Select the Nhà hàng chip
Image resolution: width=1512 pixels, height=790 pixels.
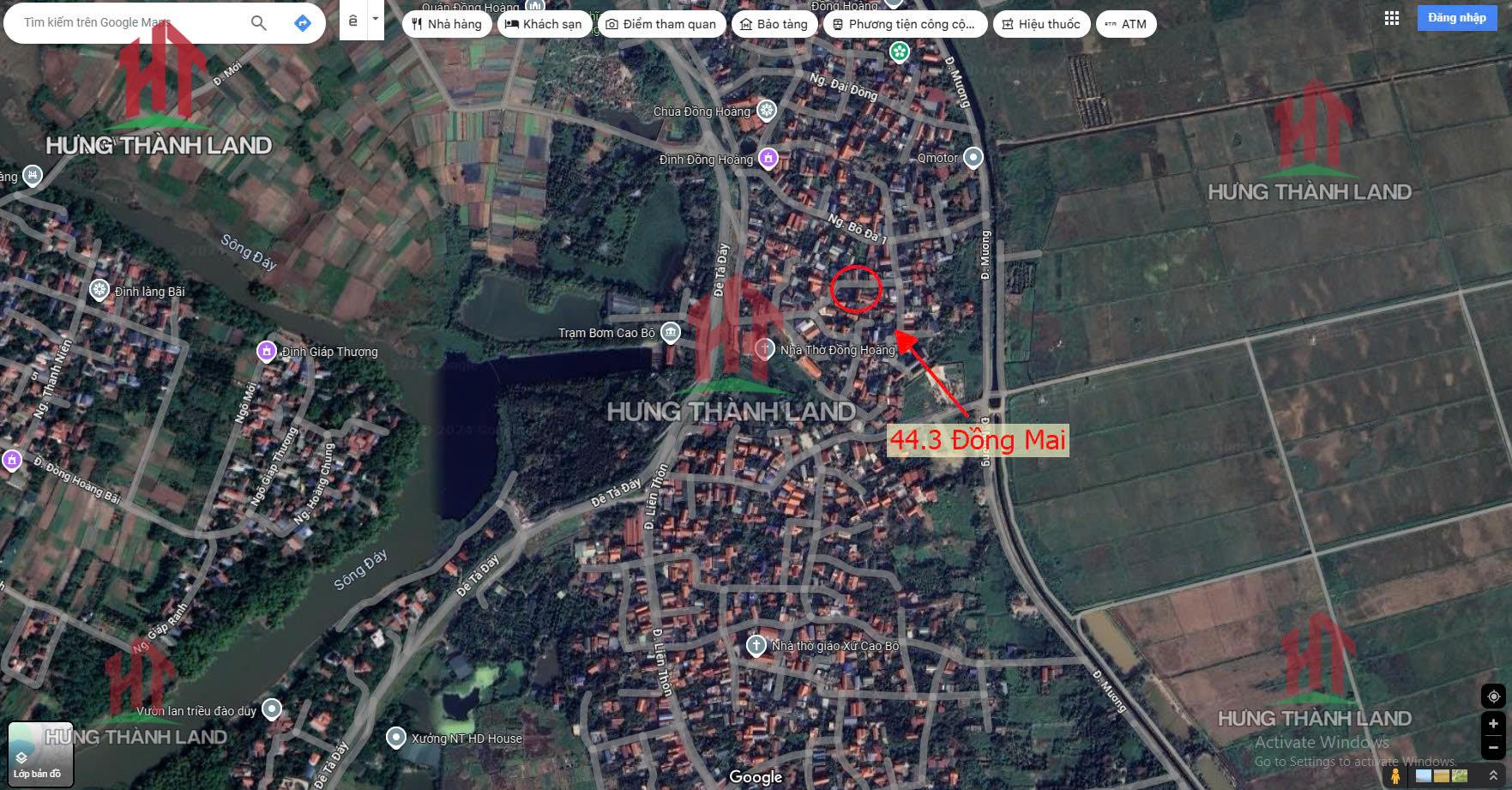pos(447,24)
